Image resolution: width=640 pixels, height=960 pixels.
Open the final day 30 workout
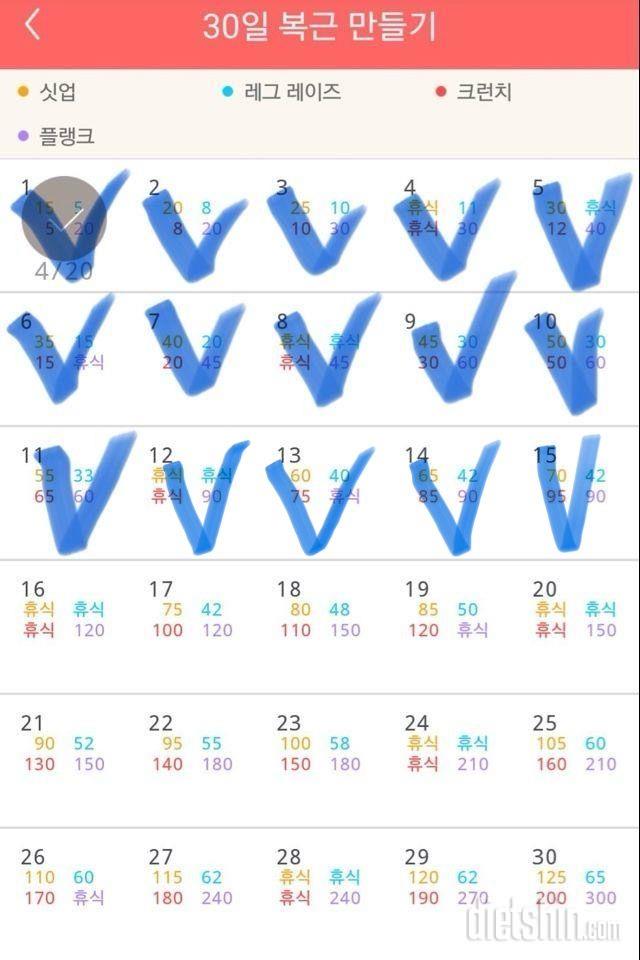[x=576, y=888]
